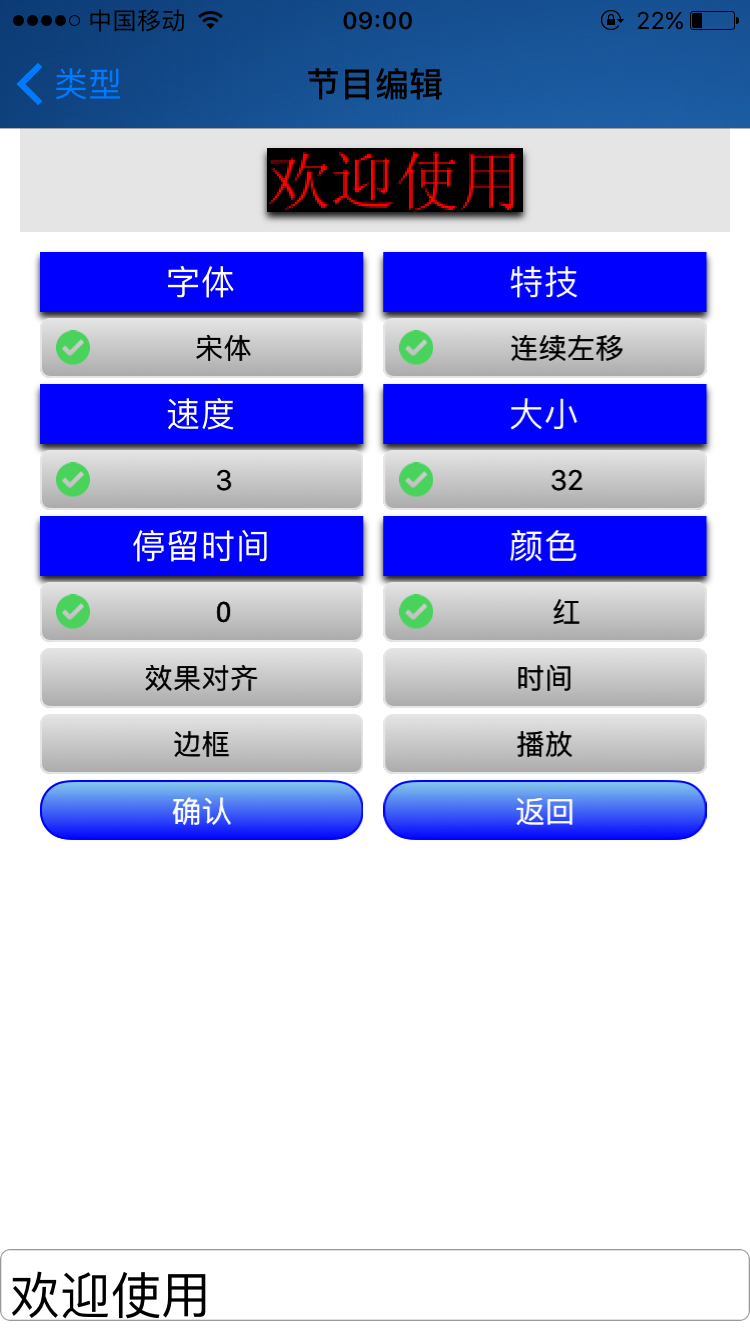Change the size value 32
750x1334 pixels.
point(545,480)
